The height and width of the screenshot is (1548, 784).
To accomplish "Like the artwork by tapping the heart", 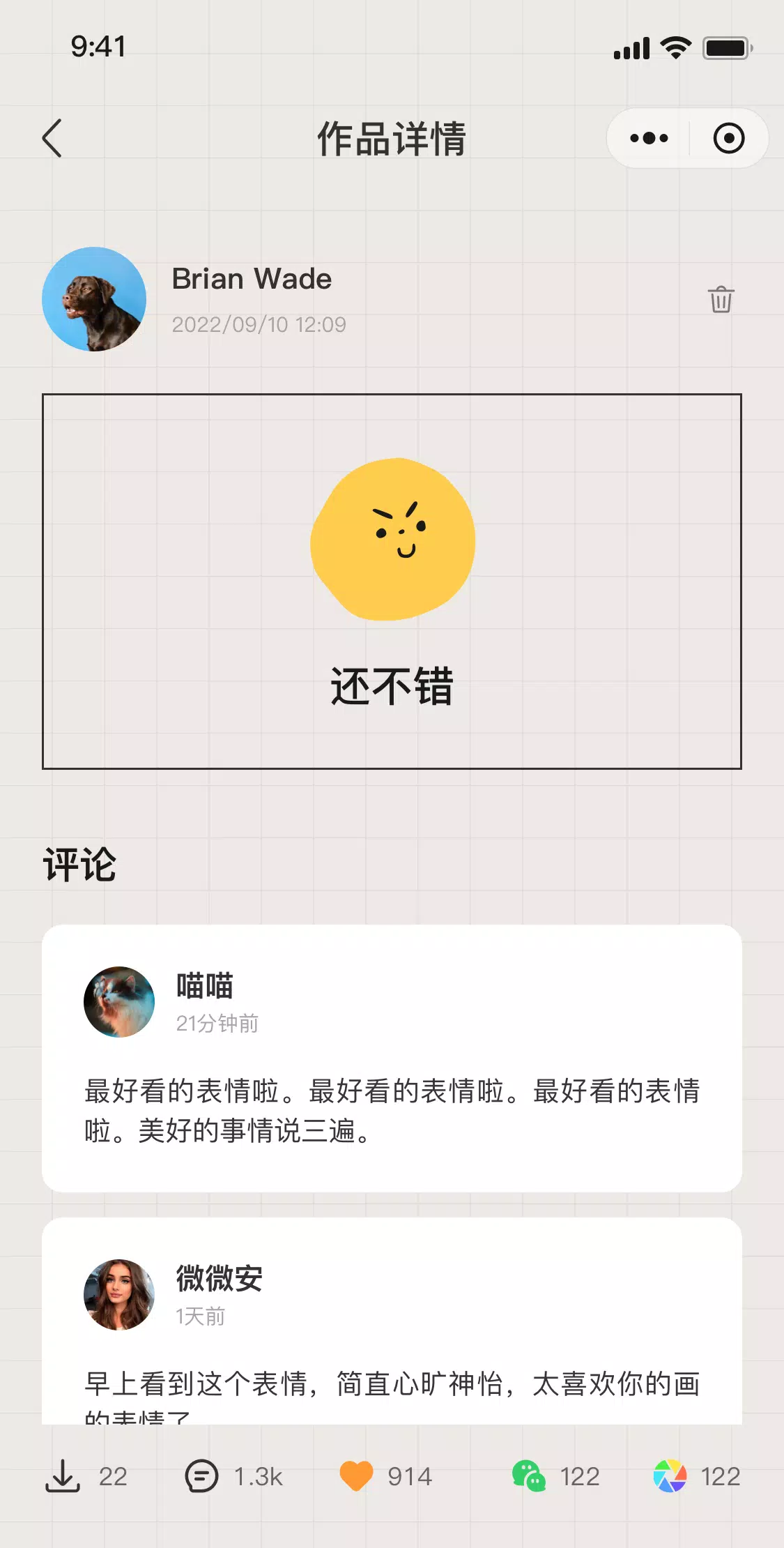I will tap(355, 1475).
